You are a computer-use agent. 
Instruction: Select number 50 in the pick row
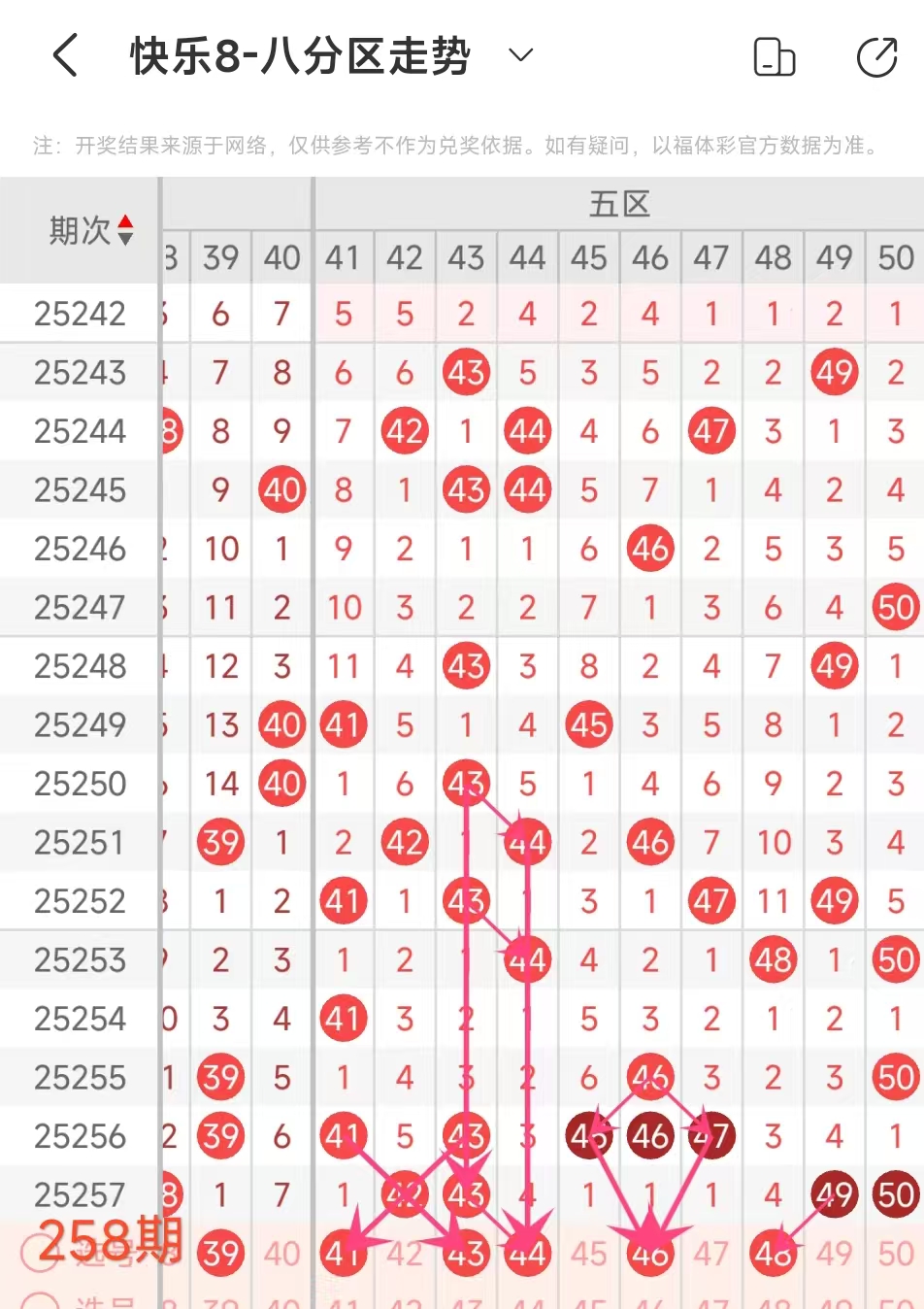point(895,1254)
